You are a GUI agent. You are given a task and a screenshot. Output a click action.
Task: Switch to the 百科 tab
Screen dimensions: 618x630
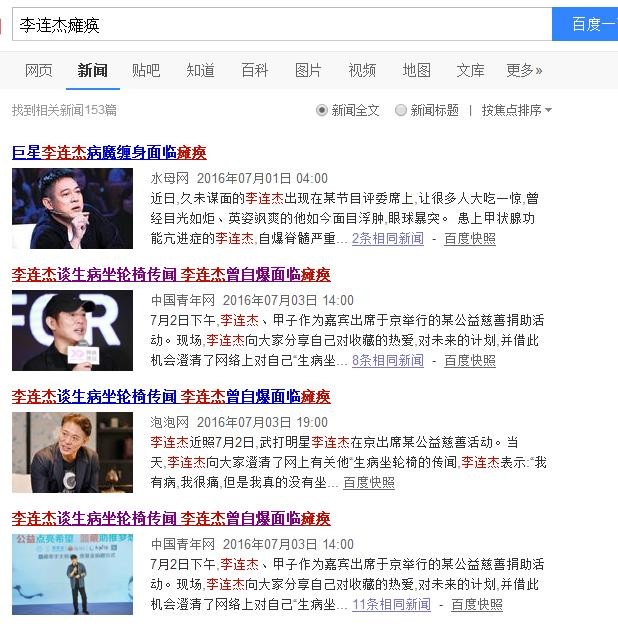pos(254,70)
